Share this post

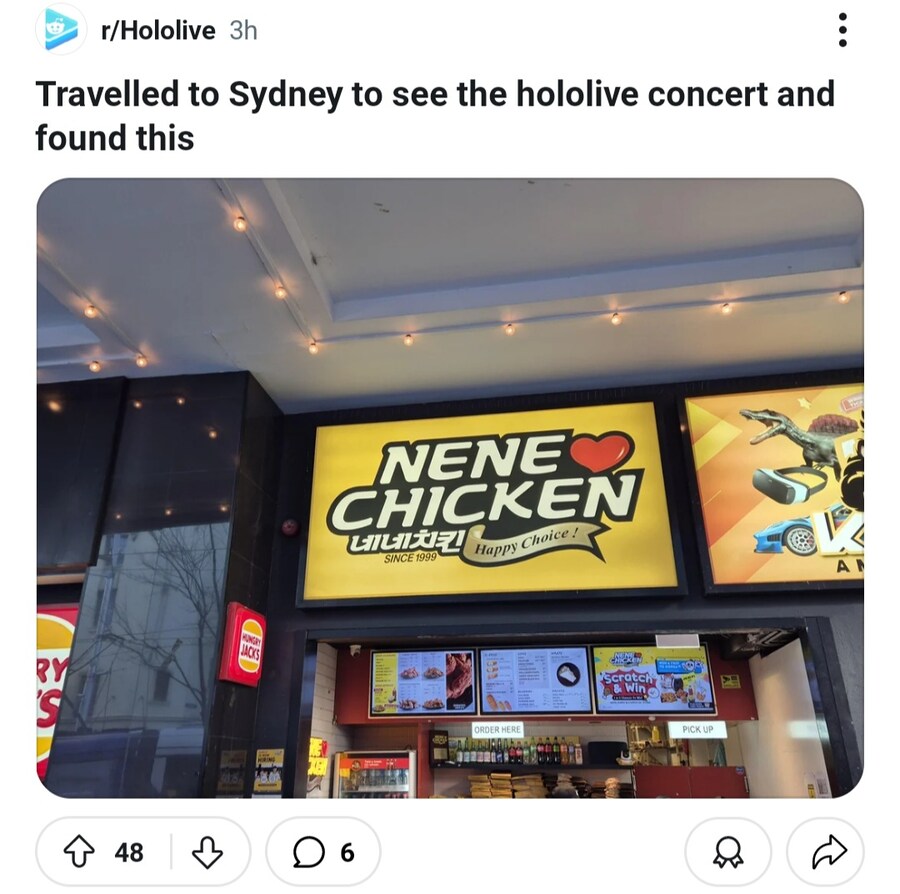[825, 852]
